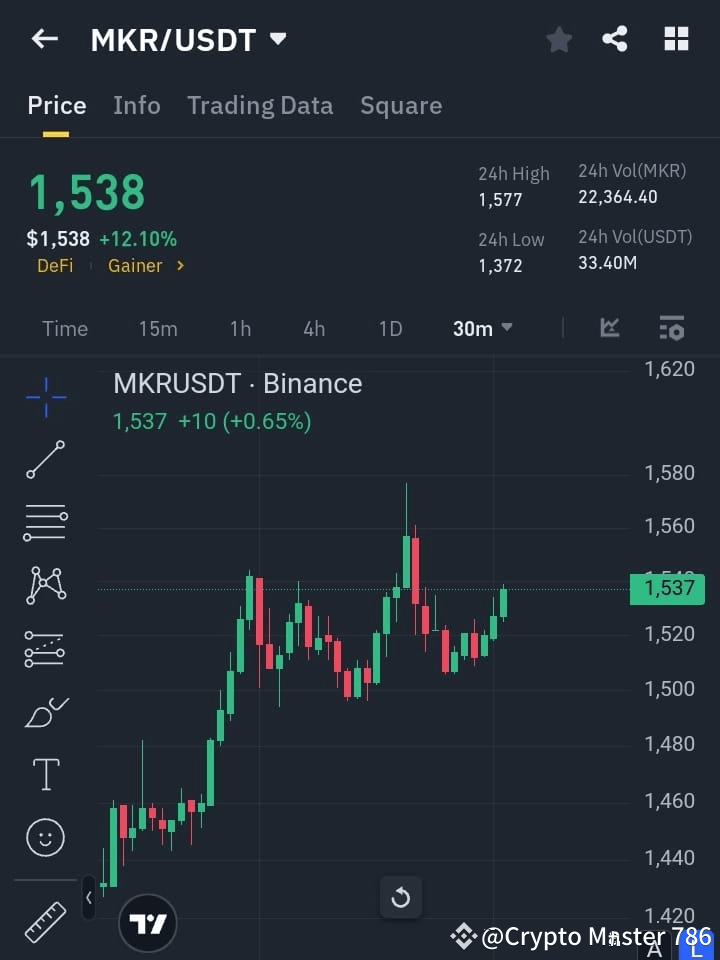Open the technical indicators panel
This screenshot has width=720, height=960.
click(x=609, y=328)
